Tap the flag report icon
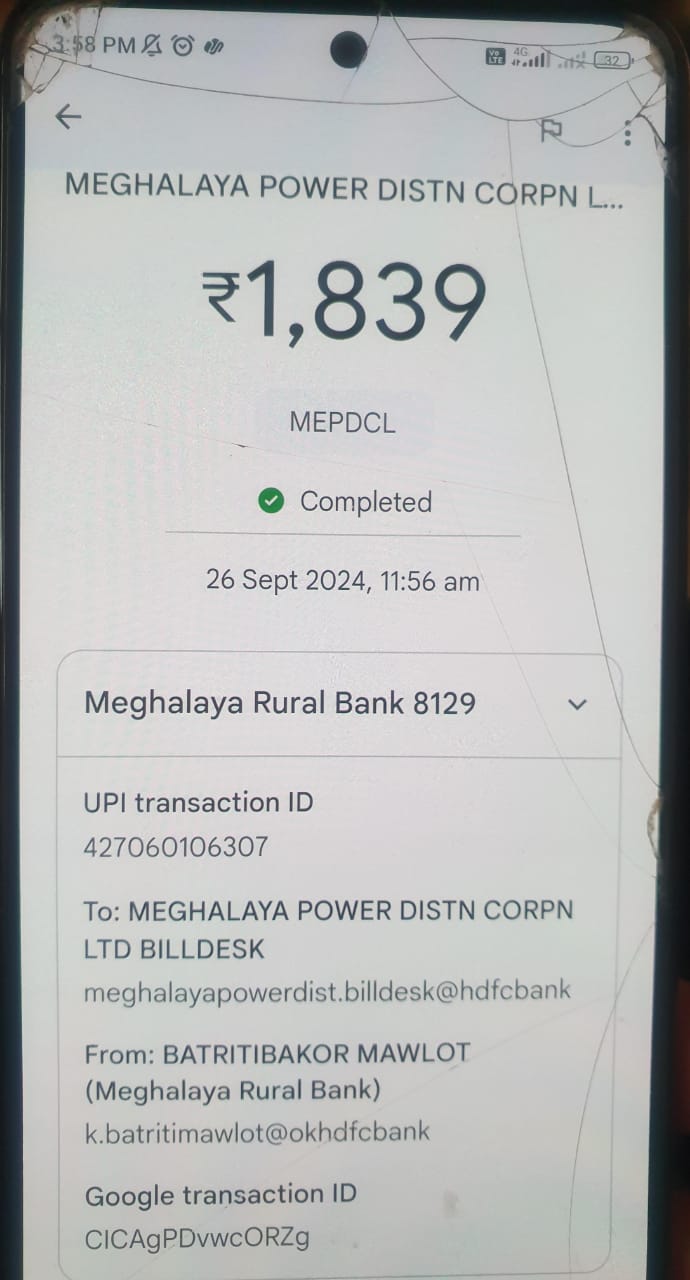 (551, 131)
